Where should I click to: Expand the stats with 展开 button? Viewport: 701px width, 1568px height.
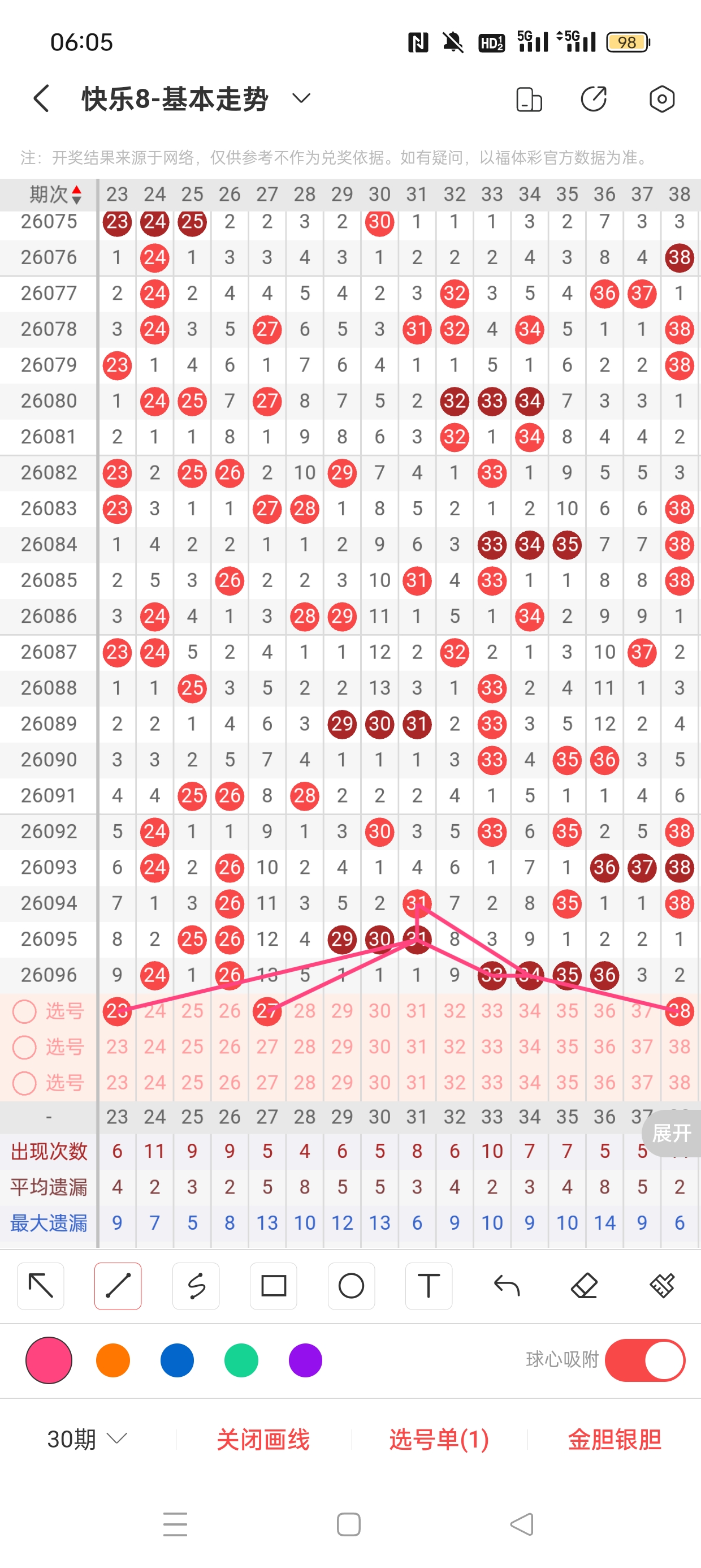point(672,1133)
